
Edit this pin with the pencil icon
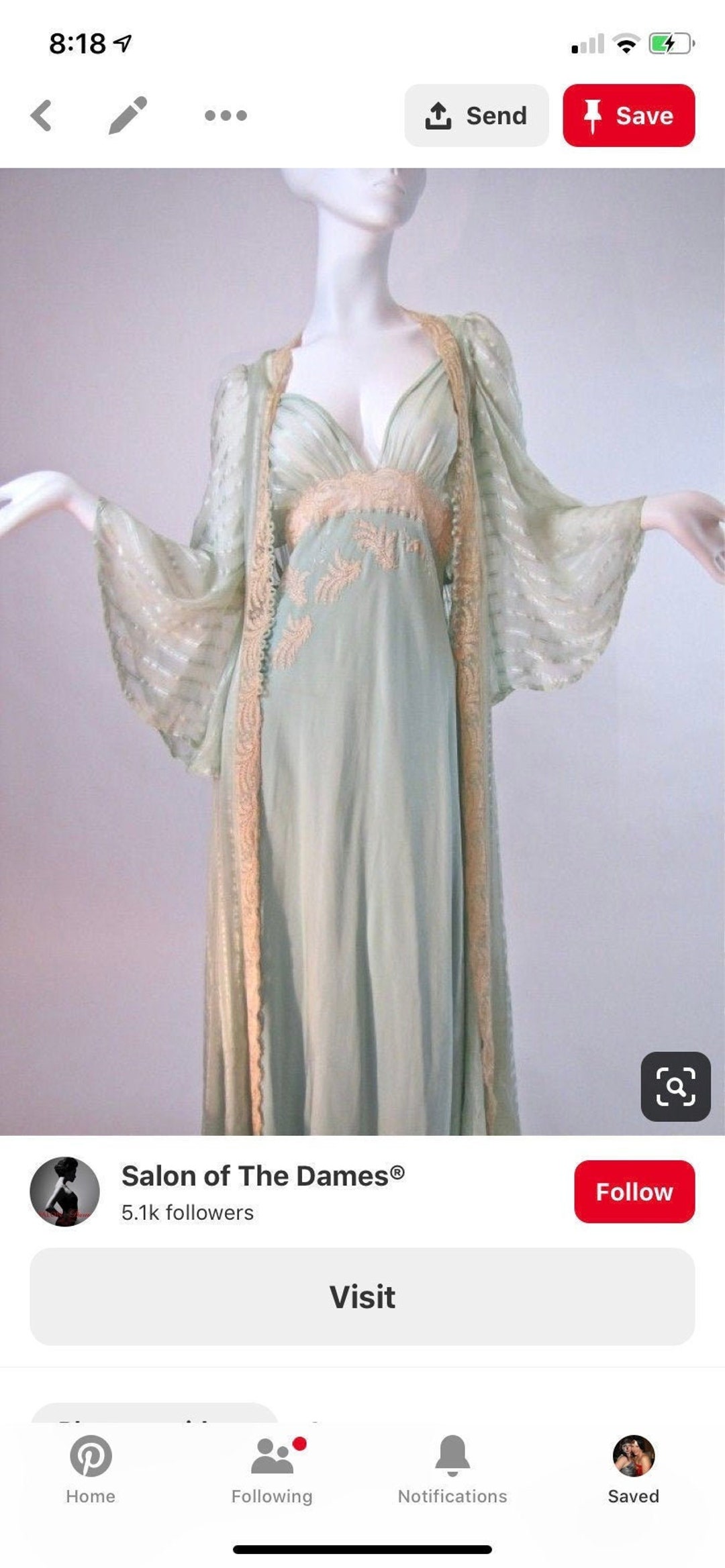(x=128, y=115)
